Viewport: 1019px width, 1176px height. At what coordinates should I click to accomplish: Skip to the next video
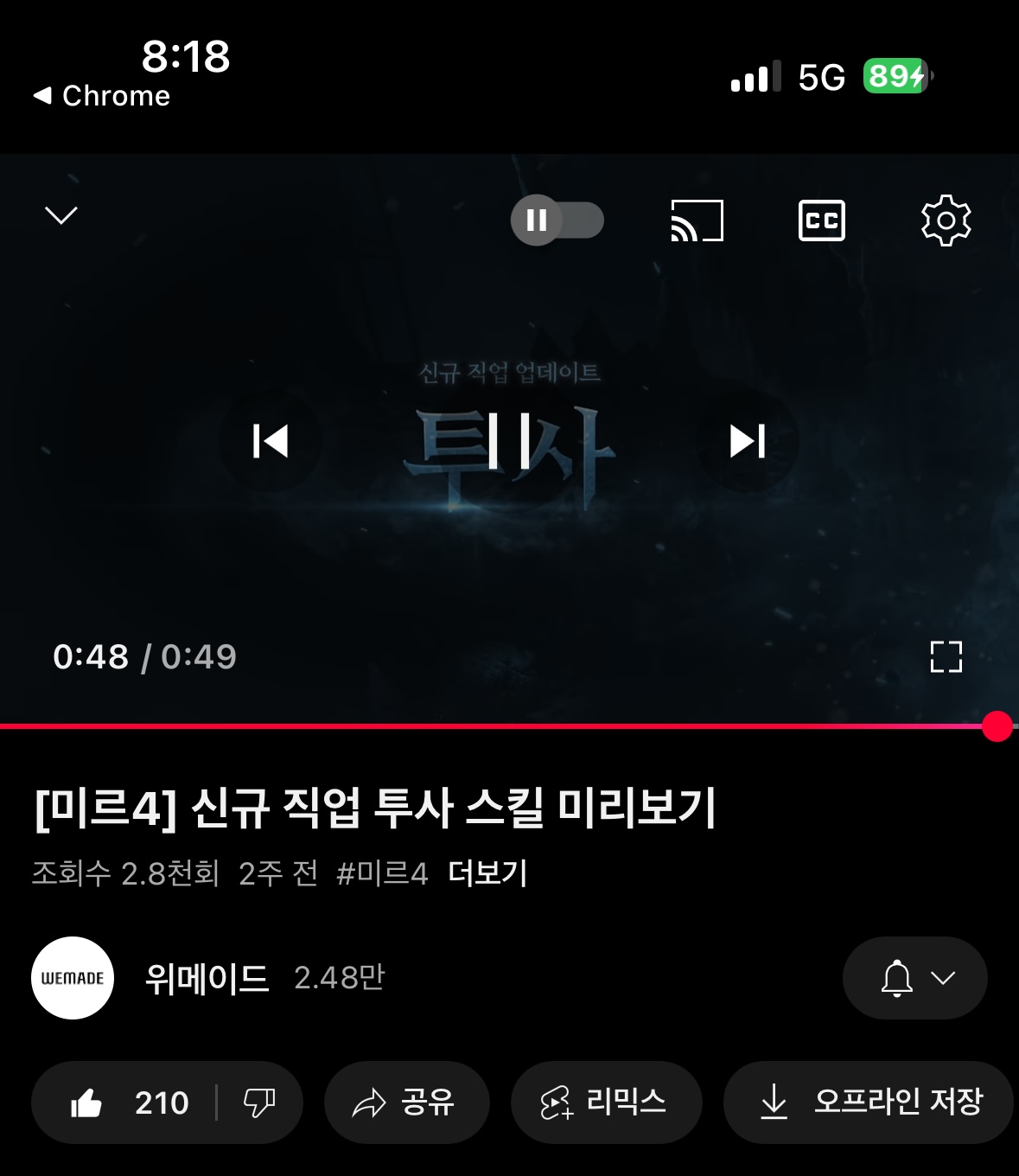(x=748, y=441)
